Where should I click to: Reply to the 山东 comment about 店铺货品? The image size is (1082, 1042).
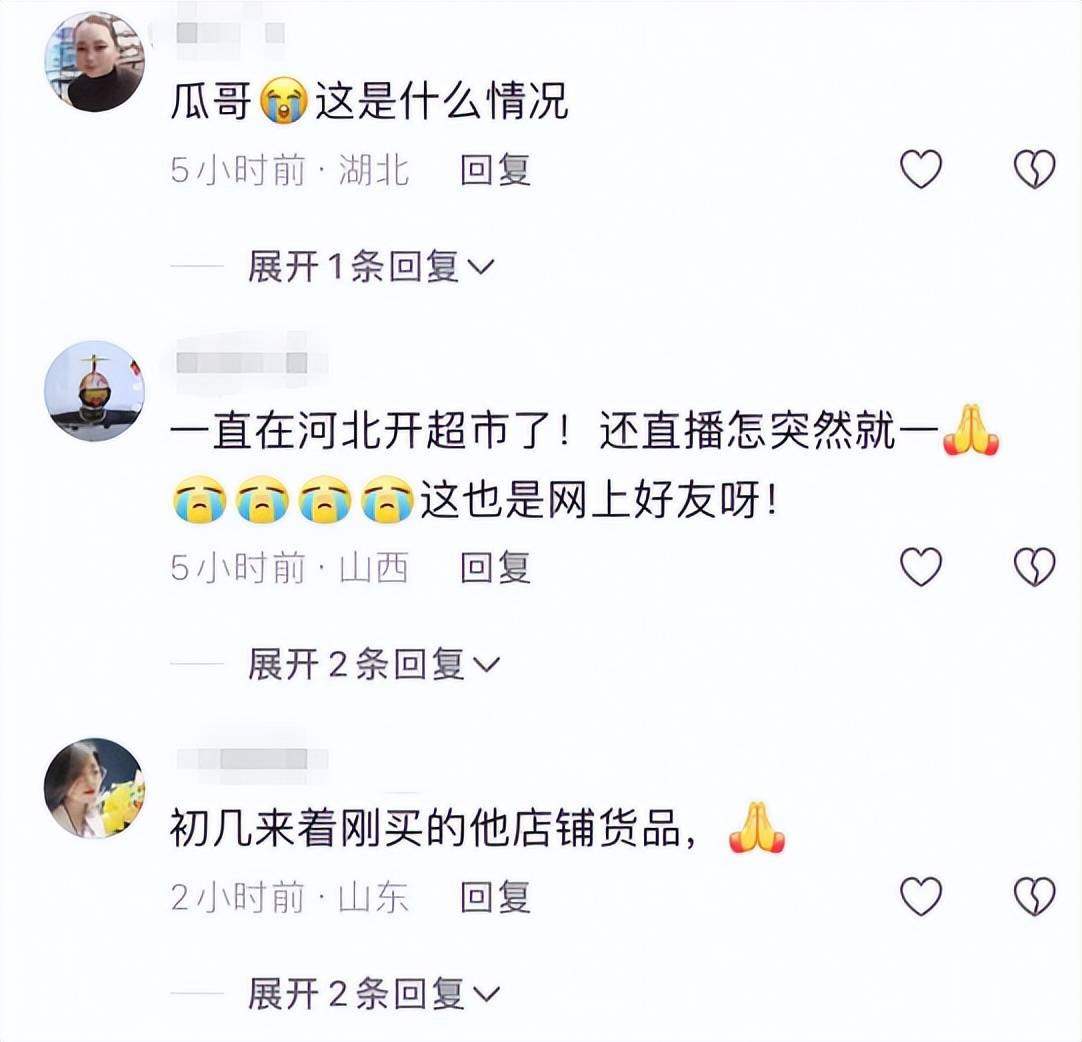point(494,897)
